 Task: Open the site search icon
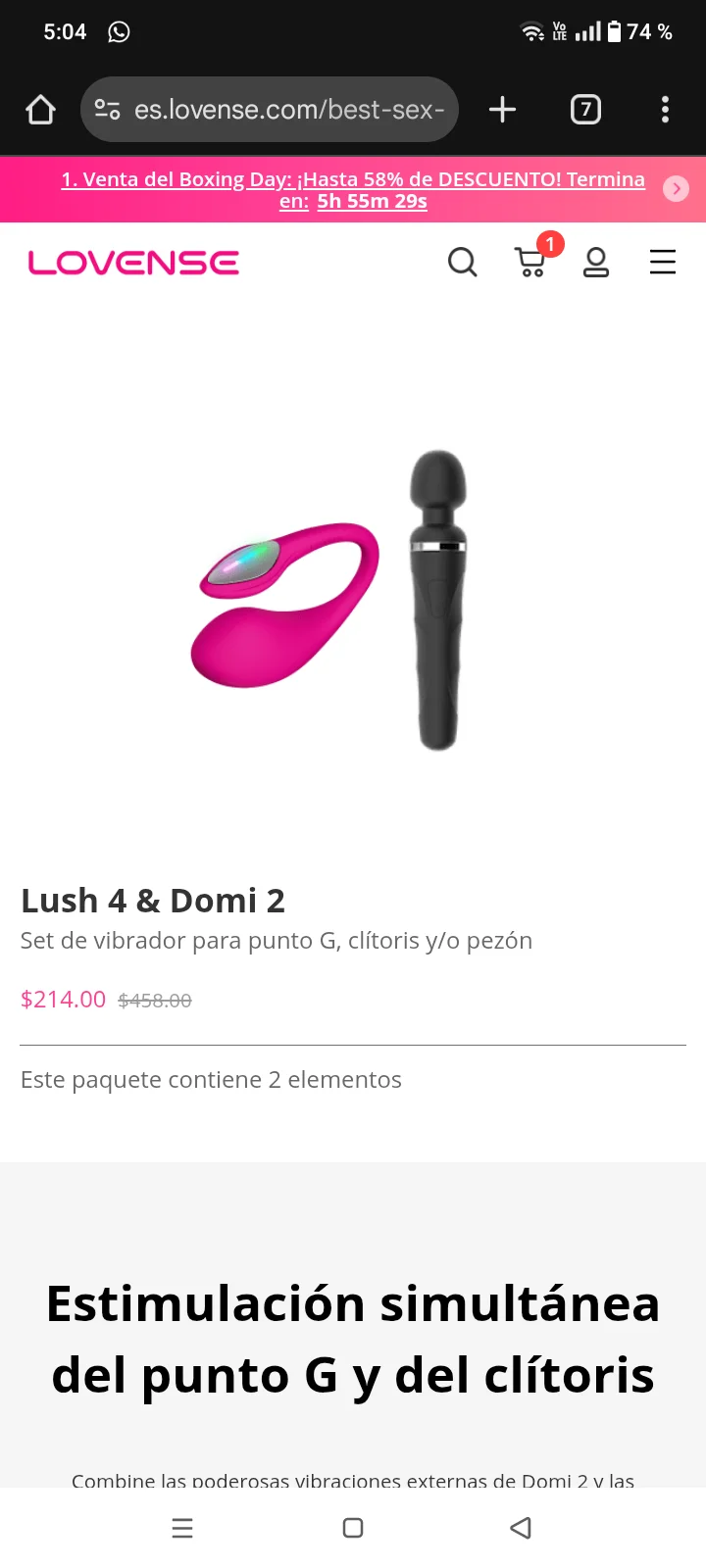[462, 263]
